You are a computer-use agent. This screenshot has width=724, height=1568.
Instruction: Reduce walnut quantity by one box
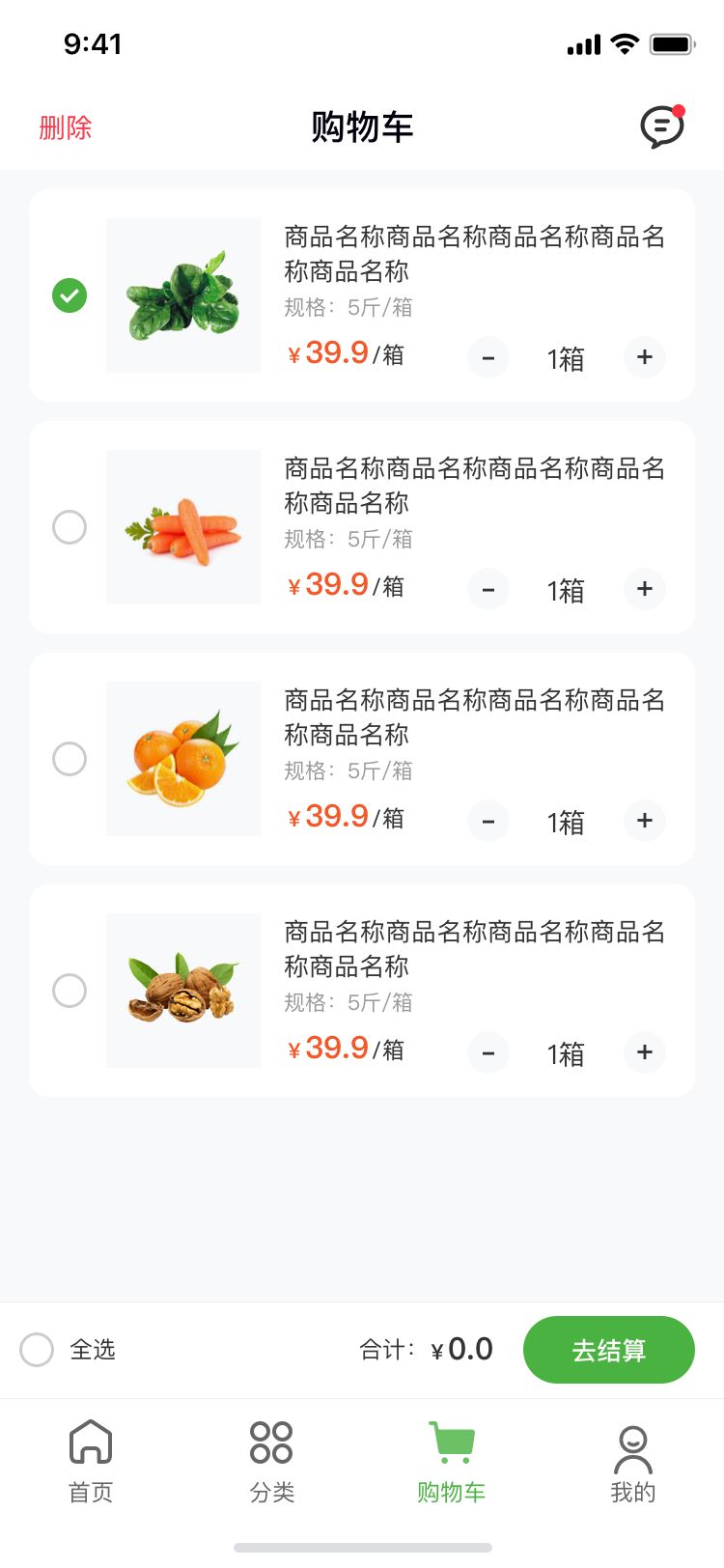pos(488,1053)
